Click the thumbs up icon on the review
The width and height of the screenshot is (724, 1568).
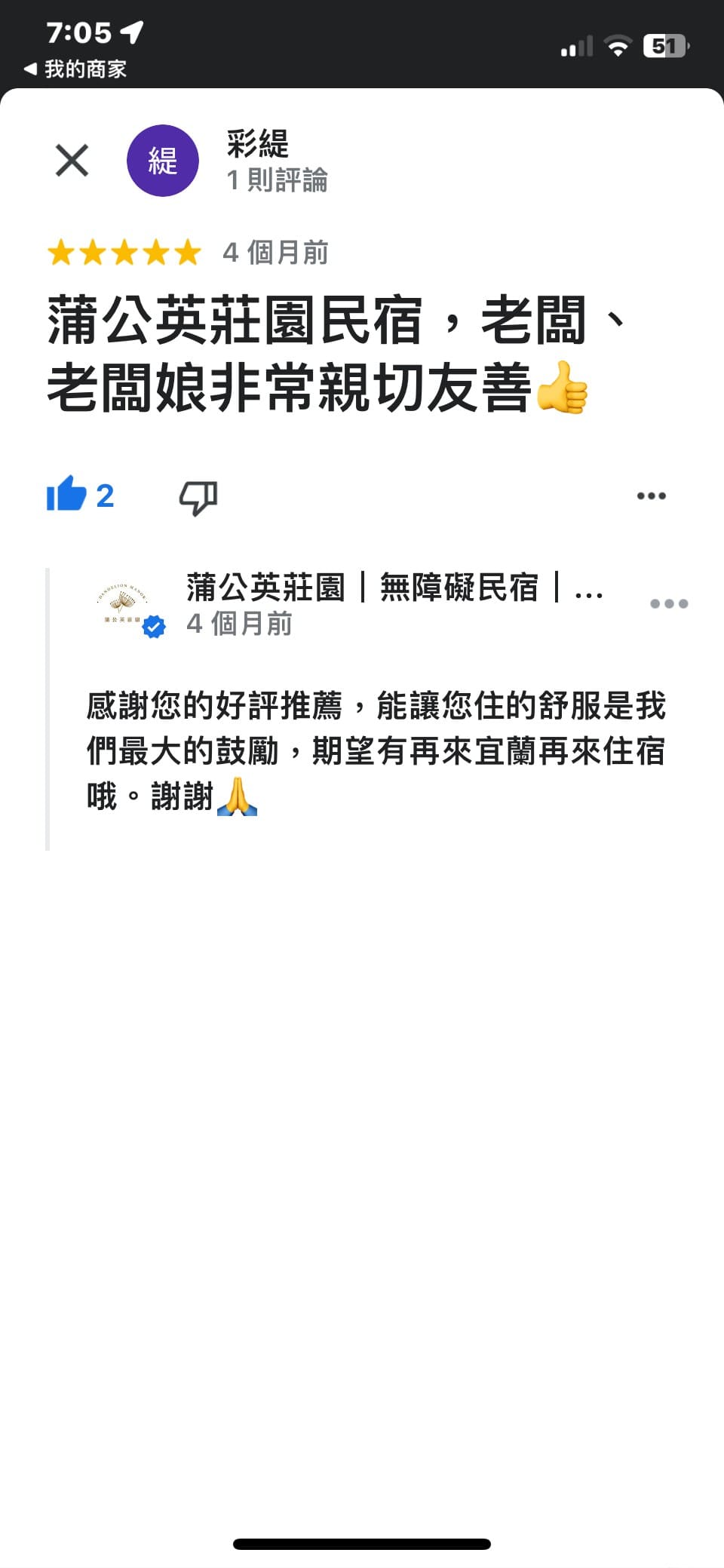68,496
